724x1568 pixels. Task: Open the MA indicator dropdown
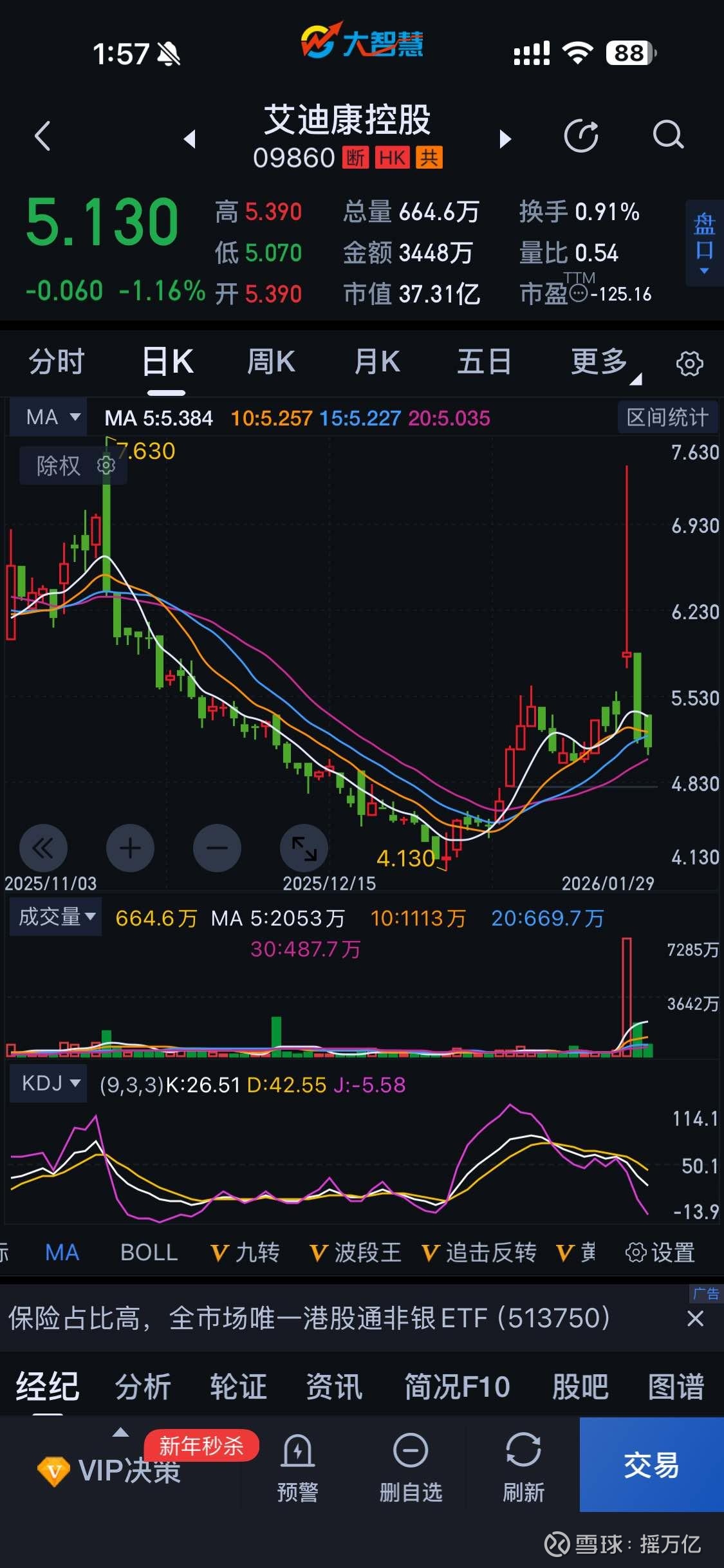click(48, 417)
